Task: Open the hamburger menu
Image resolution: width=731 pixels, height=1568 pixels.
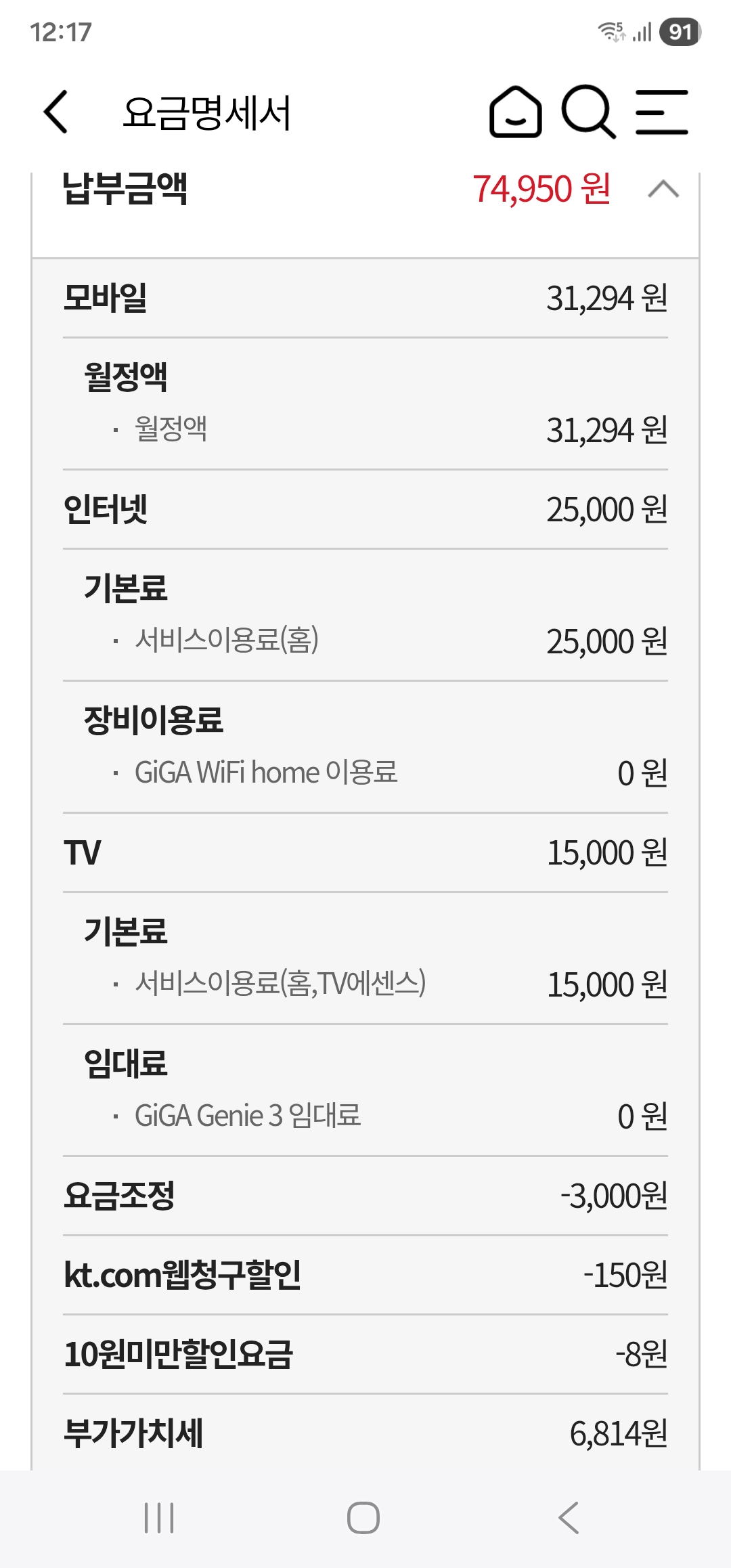Action: coord(661,112)
